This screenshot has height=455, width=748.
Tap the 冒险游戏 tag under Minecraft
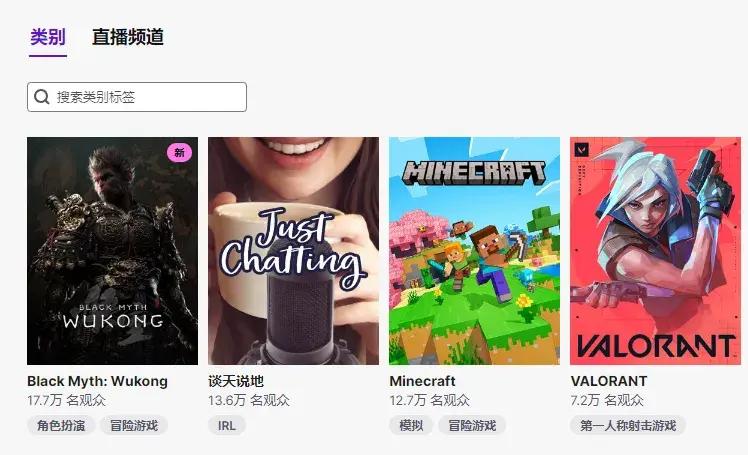click(x=473, y=425)
